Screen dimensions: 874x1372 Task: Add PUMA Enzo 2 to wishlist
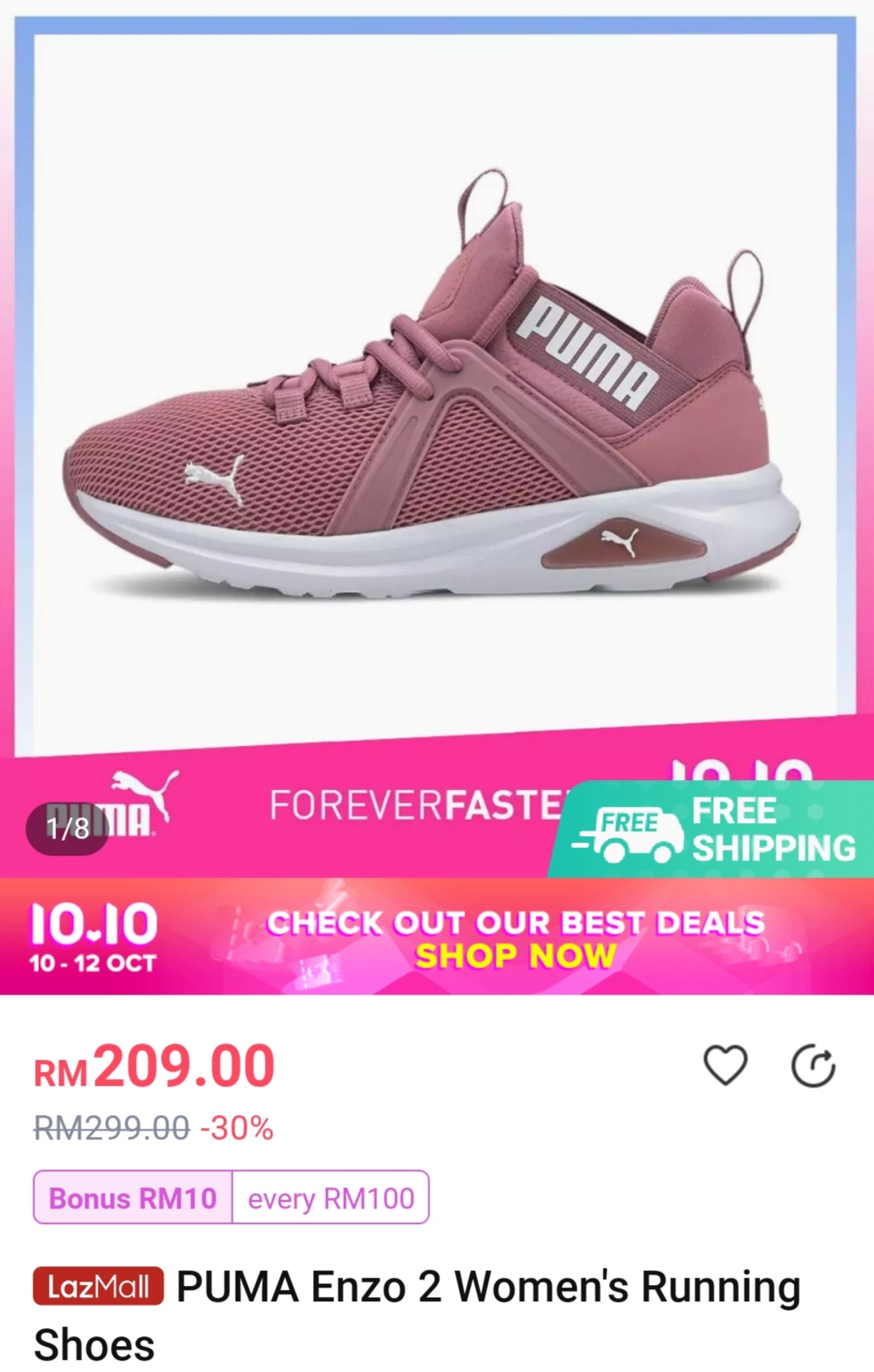[724, 1065]
